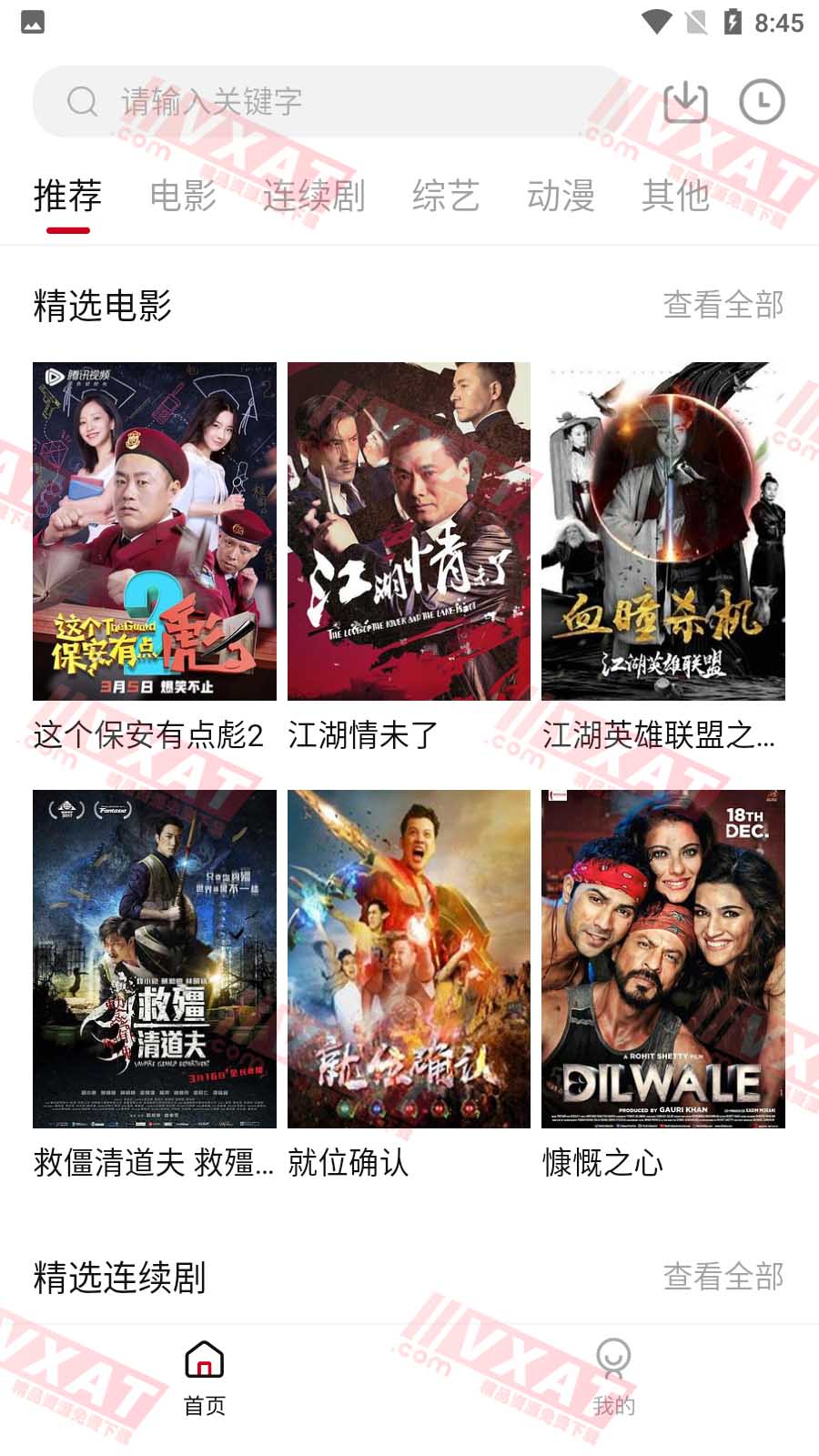Open the 江湖英雄联盟 movie poster
This screenshot has width=819, height=1456.
click(662, 531)
